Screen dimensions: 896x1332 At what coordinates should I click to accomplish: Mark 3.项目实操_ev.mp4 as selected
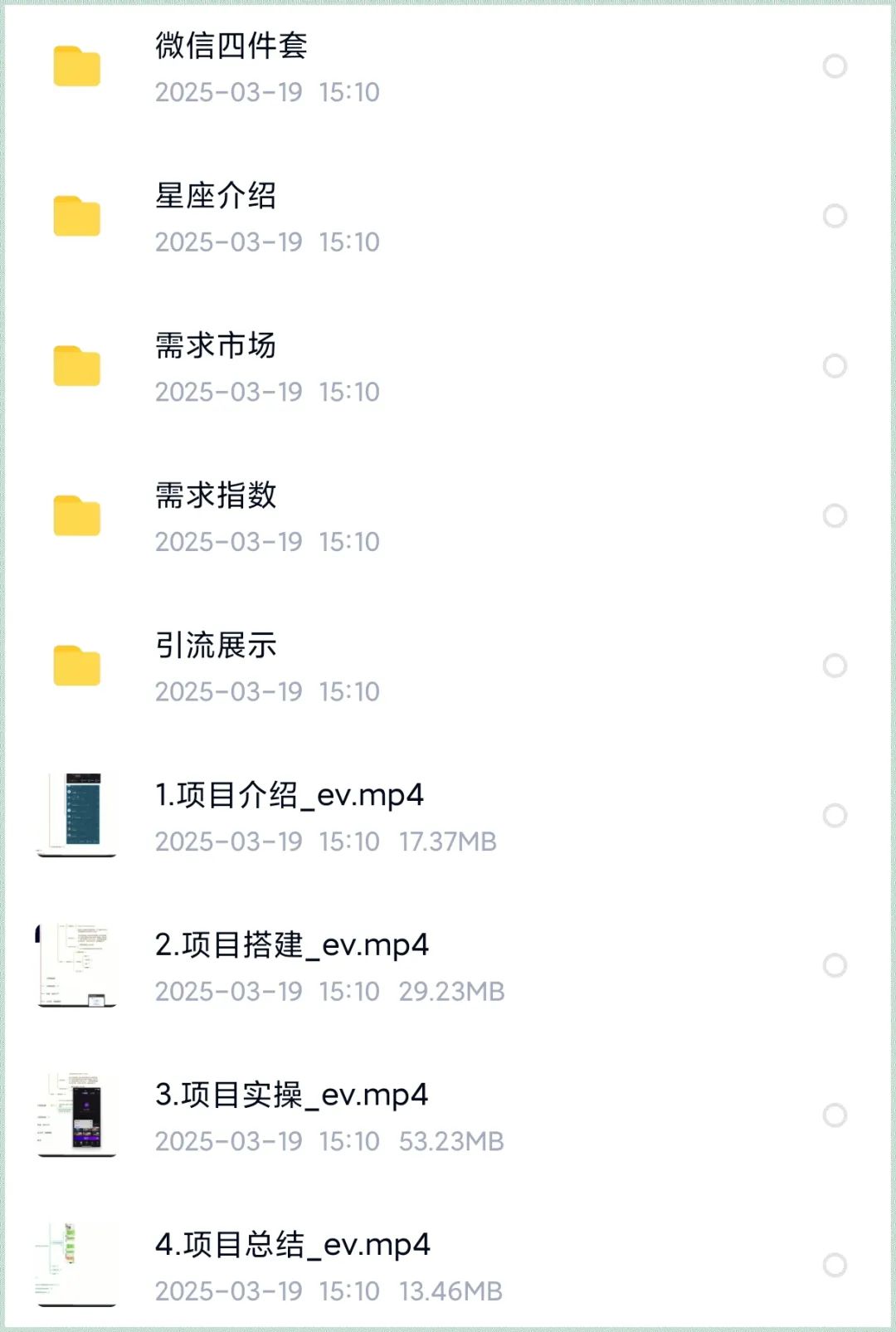835,1115
